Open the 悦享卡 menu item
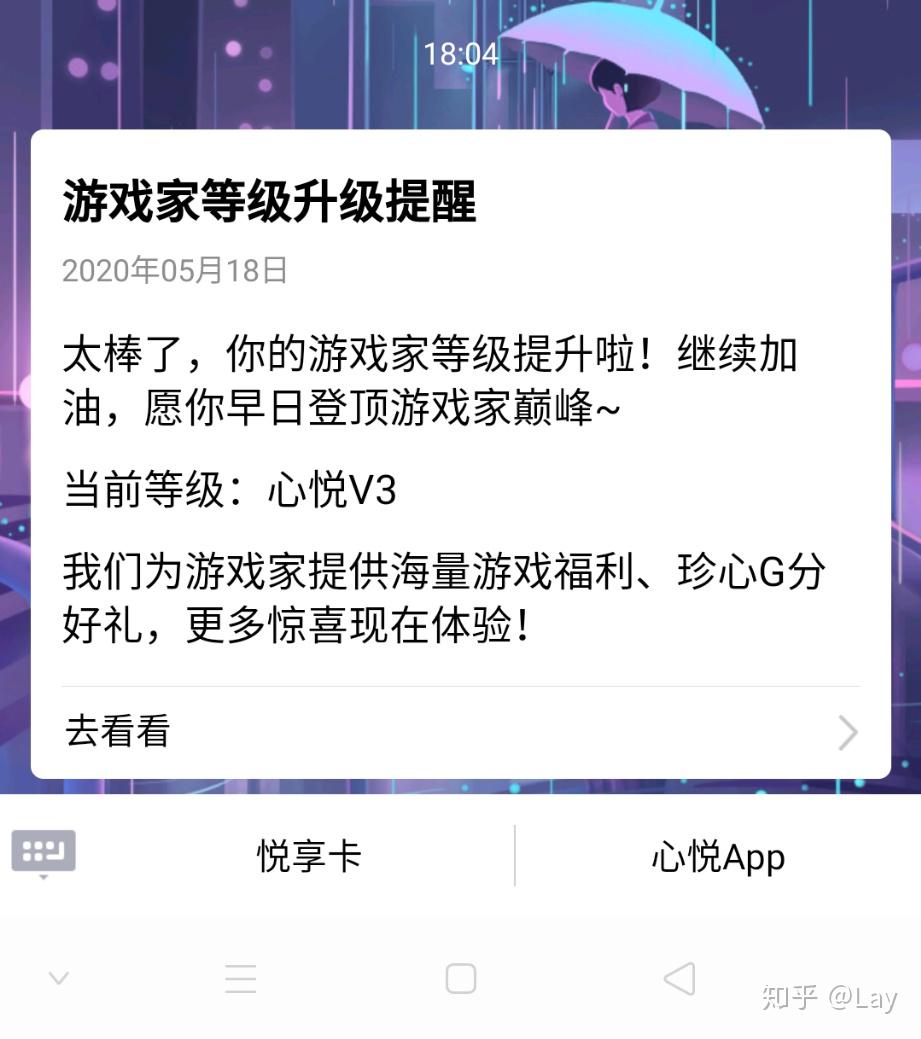 point(308,856)
